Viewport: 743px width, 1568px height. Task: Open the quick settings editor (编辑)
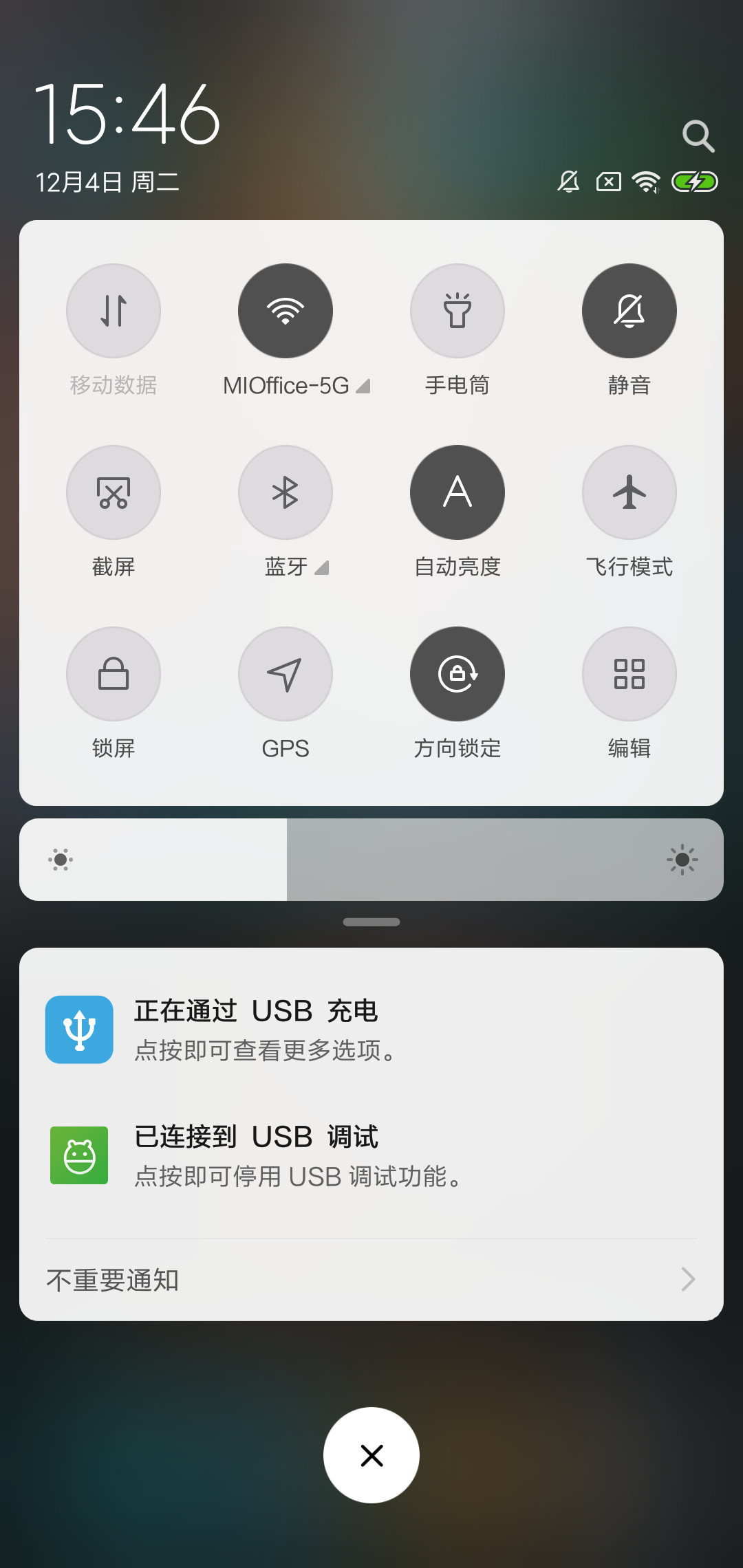[x=629, y=674]
